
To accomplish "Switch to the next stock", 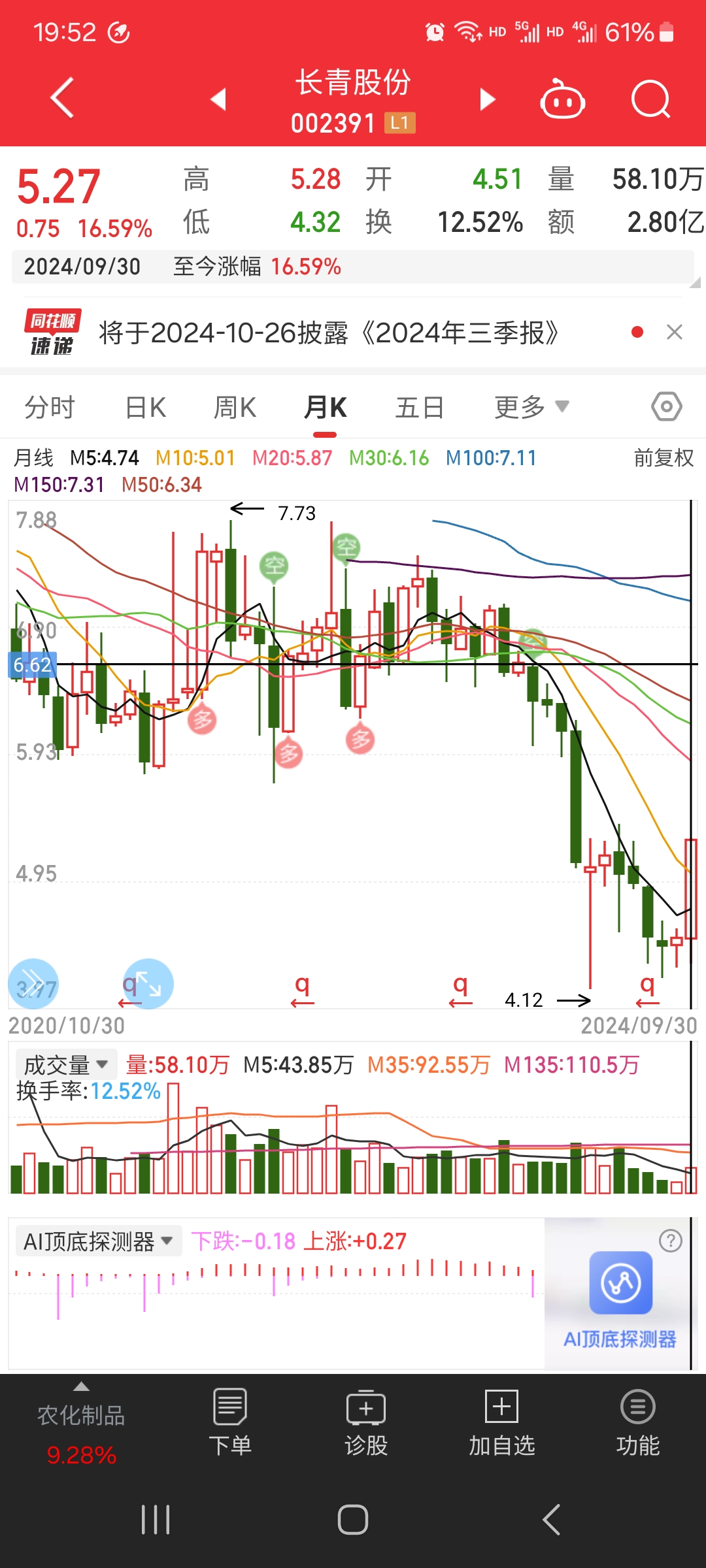I will pyautogui.click(x=487, y=99).
